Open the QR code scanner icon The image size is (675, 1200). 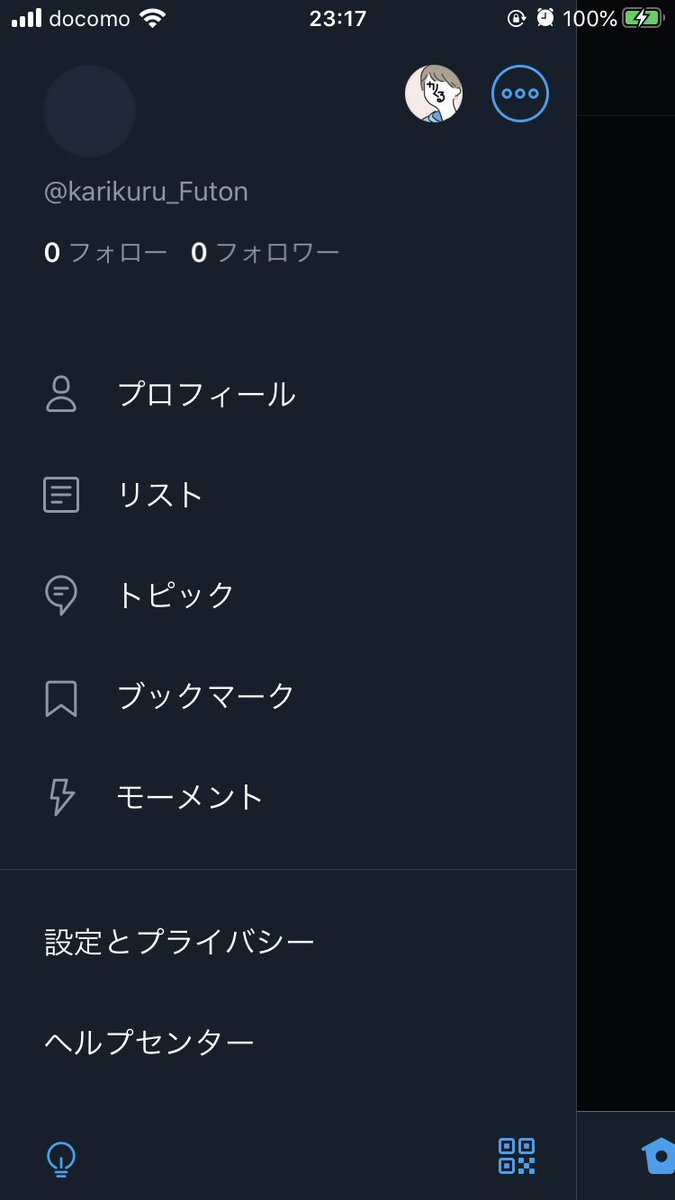pyautogui.click(x=517, y=1156)
